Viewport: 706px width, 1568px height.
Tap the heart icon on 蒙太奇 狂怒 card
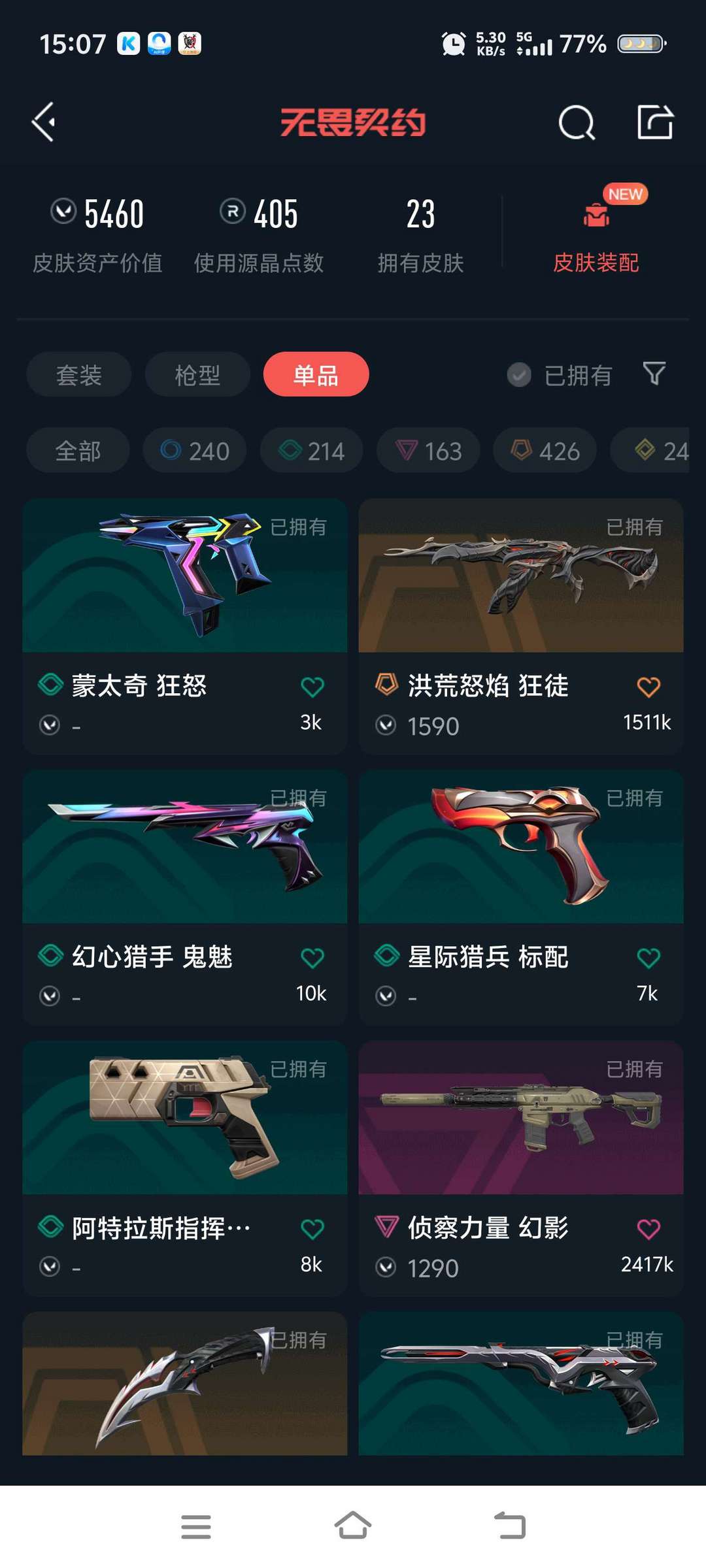click(x=312, y=684)
